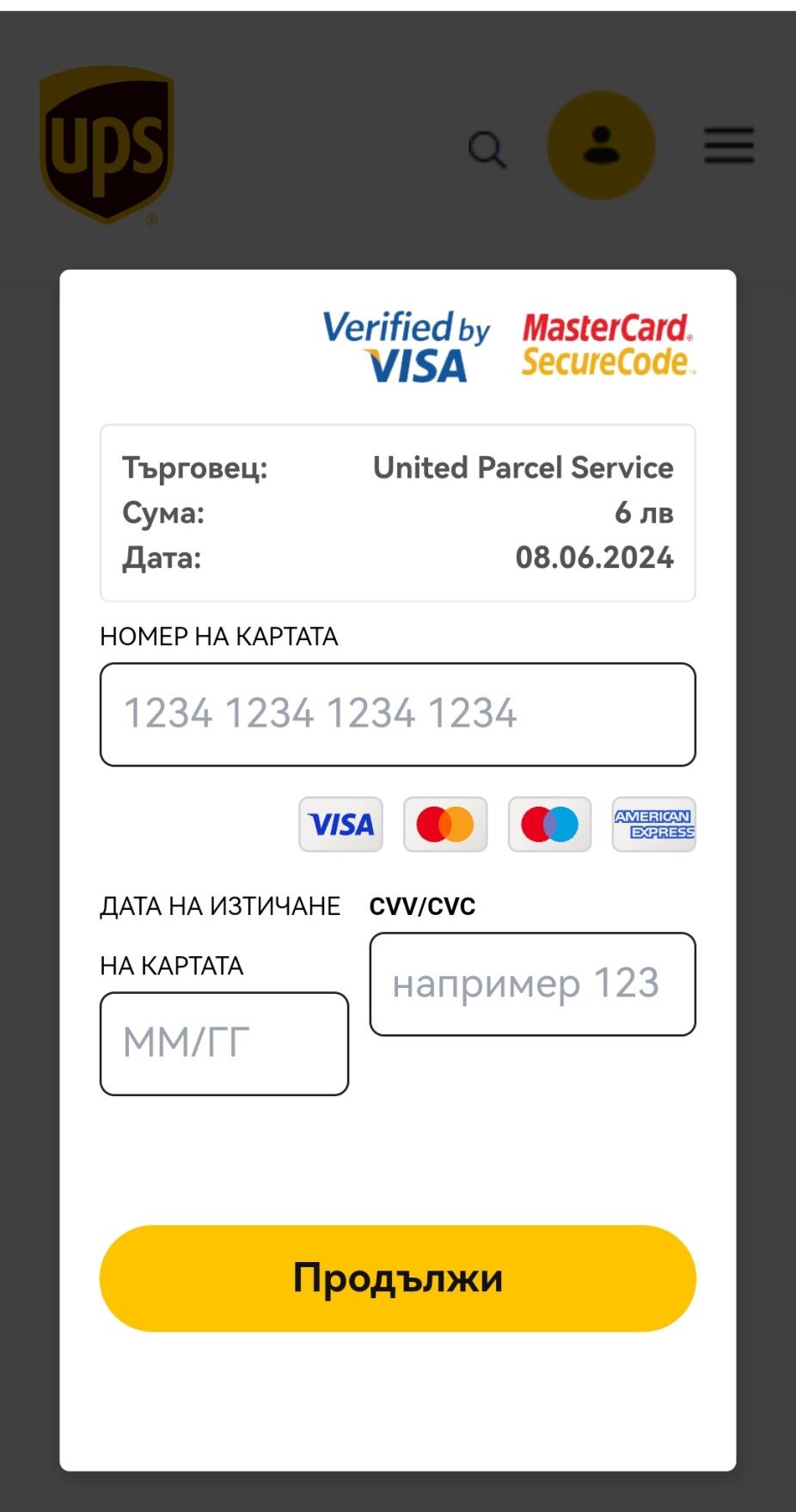This screenshot has width=796, height=1512.
Task: Tap the CVV/CVC code field
Action: pyautogui.click(x=532, y=984)
